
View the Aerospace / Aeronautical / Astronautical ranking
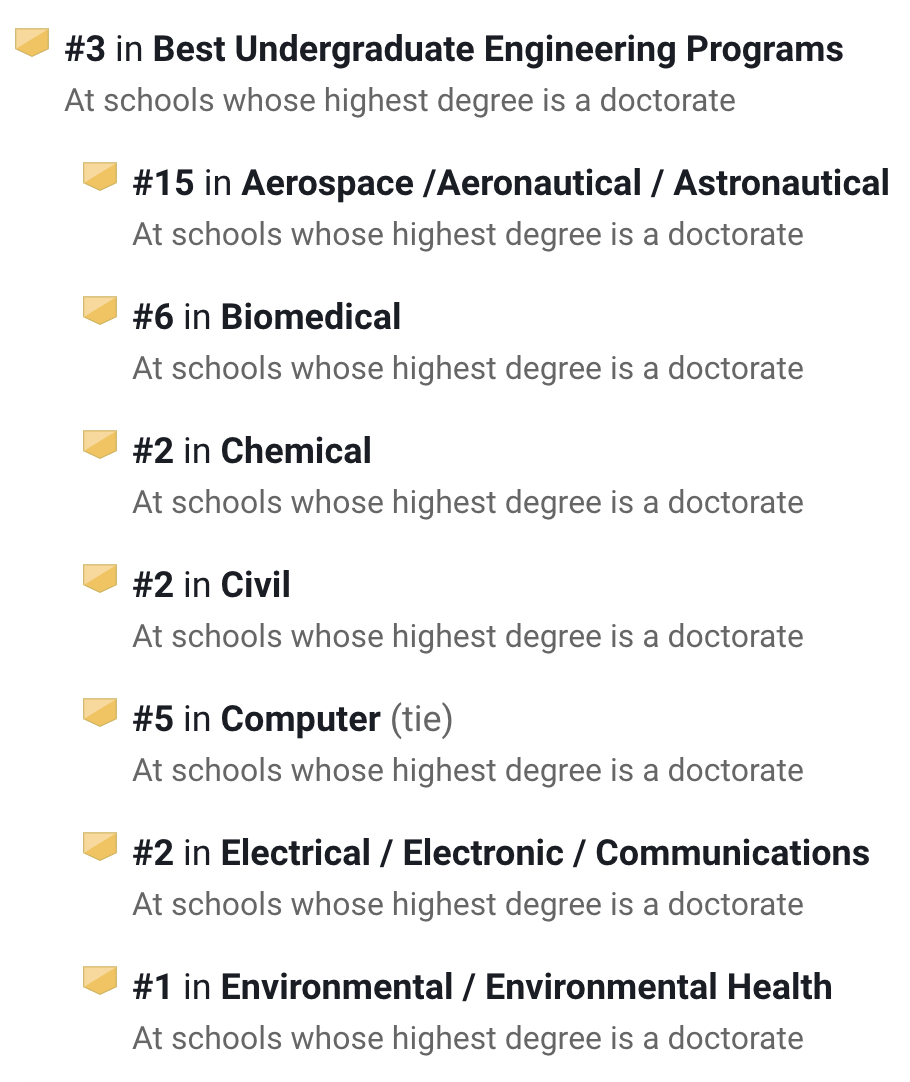click(x=564, y=183)
